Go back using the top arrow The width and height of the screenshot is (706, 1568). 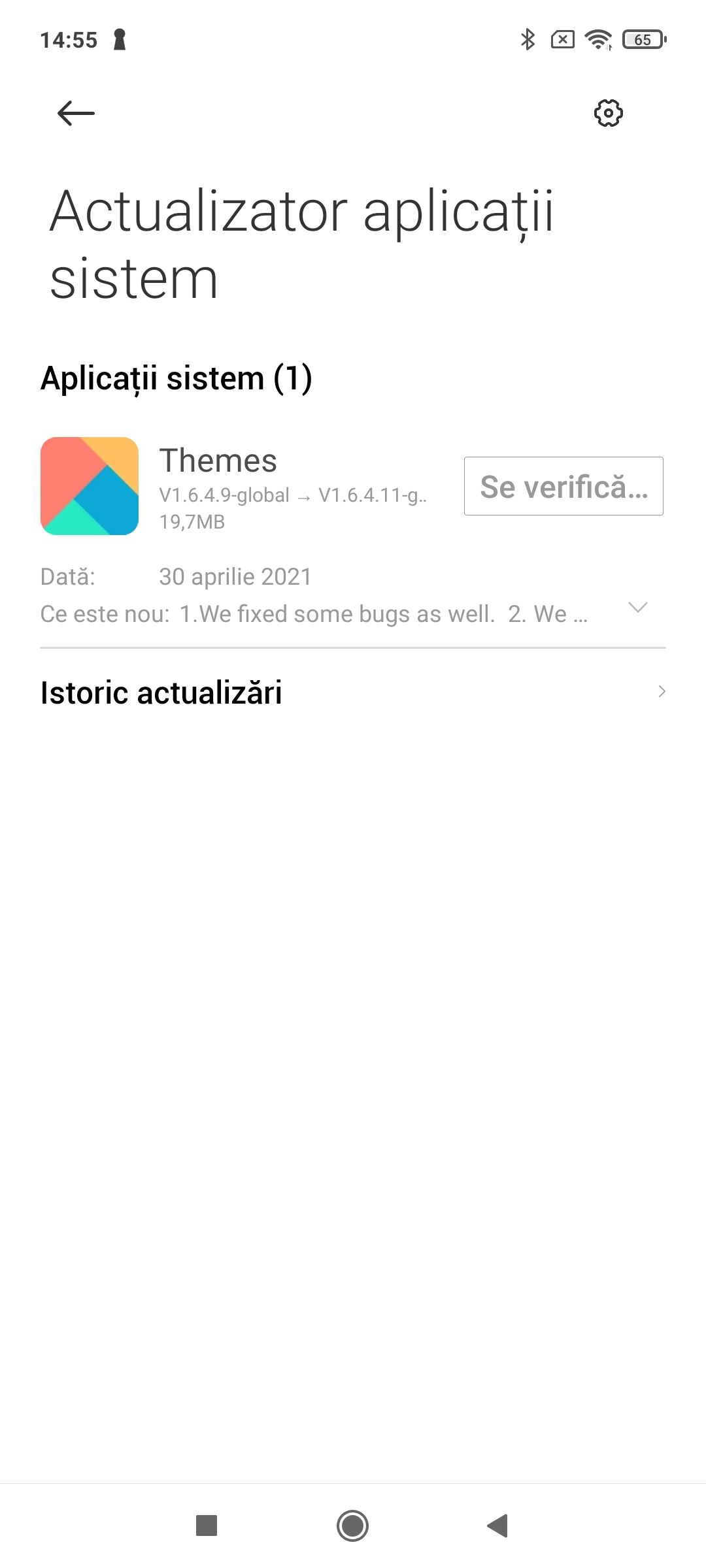[76, 113]
